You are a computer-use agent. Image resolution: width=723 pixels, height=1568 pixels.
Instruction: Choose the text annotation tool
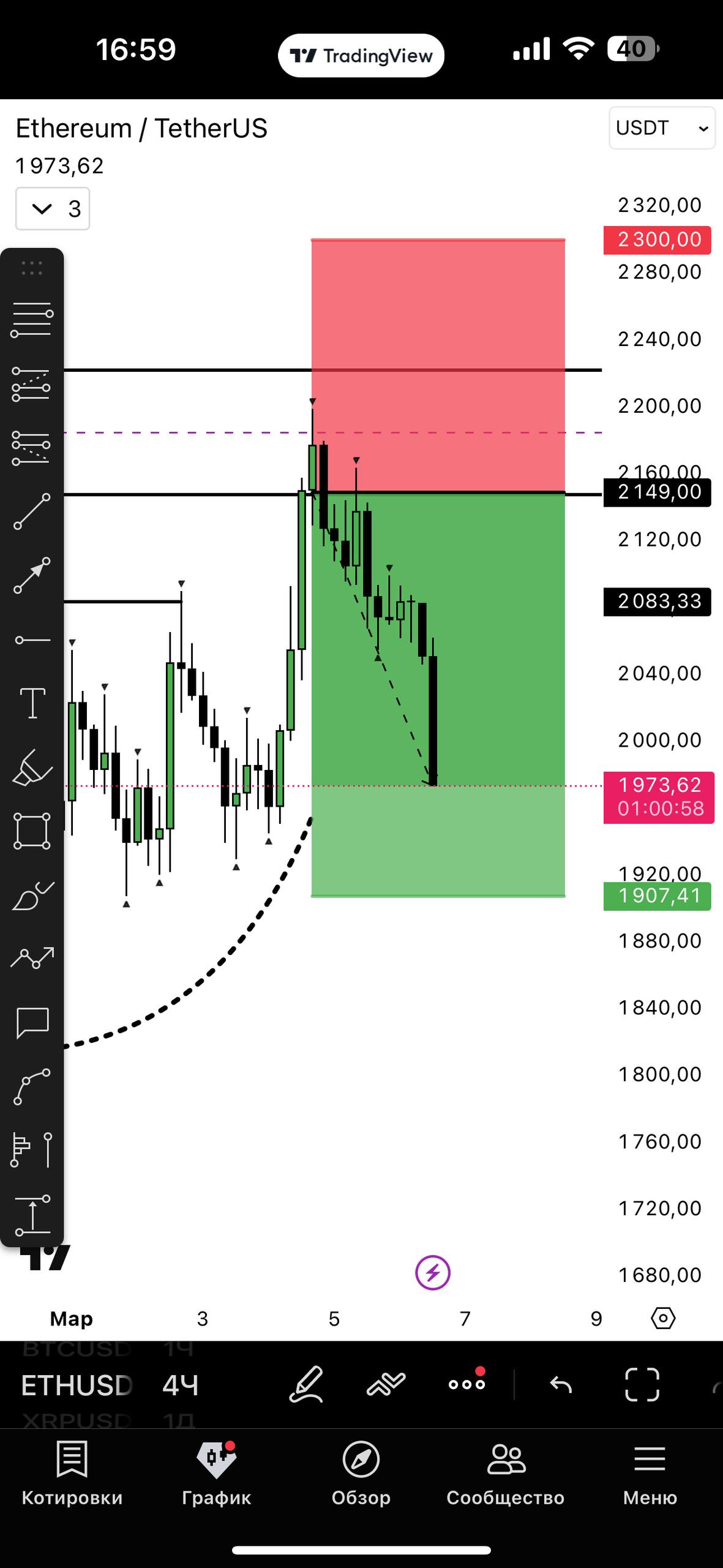pyautogui.click(x=32, y=703)
